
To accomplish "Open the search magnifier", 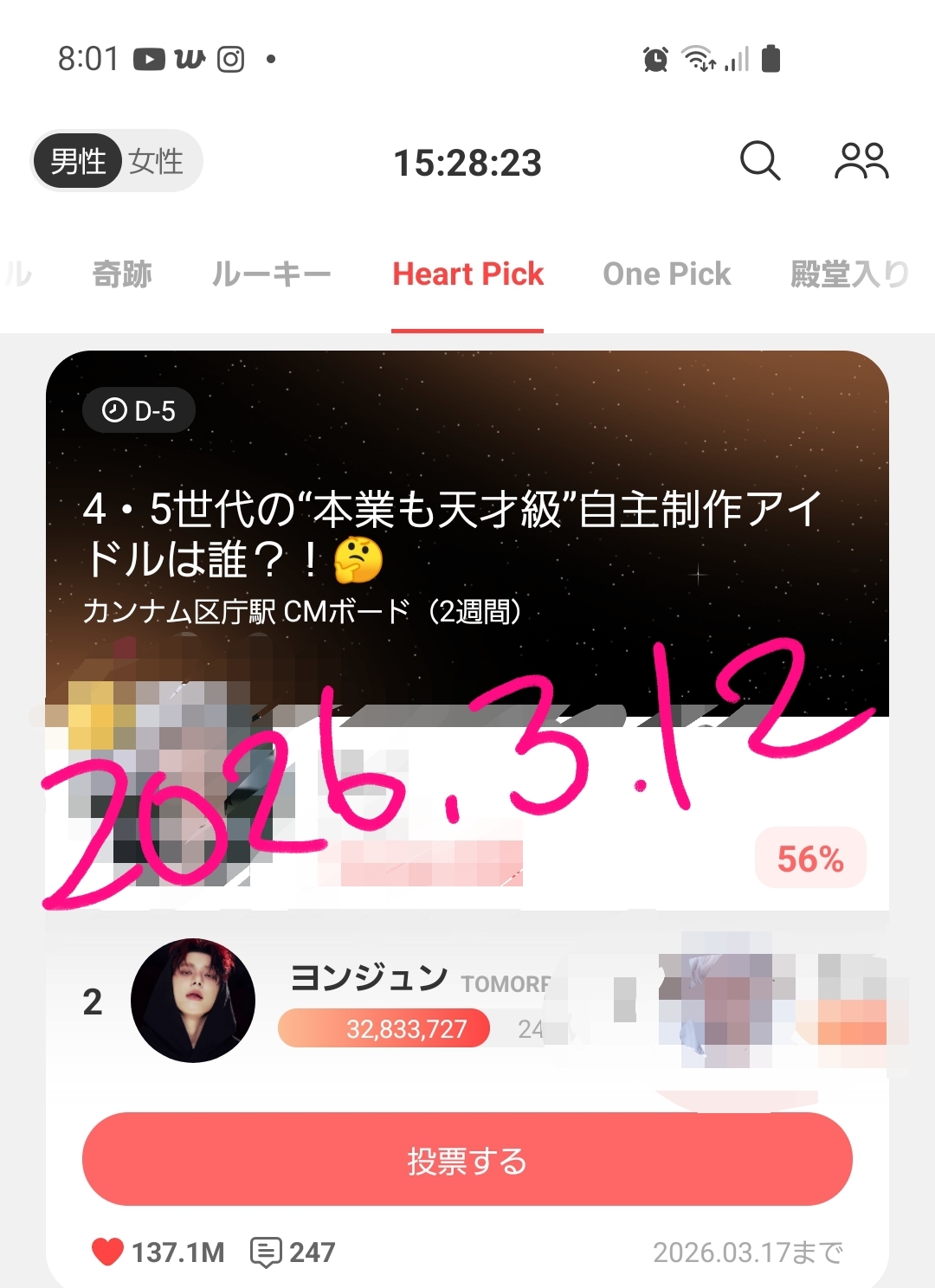I will click(x=760, y=161).
